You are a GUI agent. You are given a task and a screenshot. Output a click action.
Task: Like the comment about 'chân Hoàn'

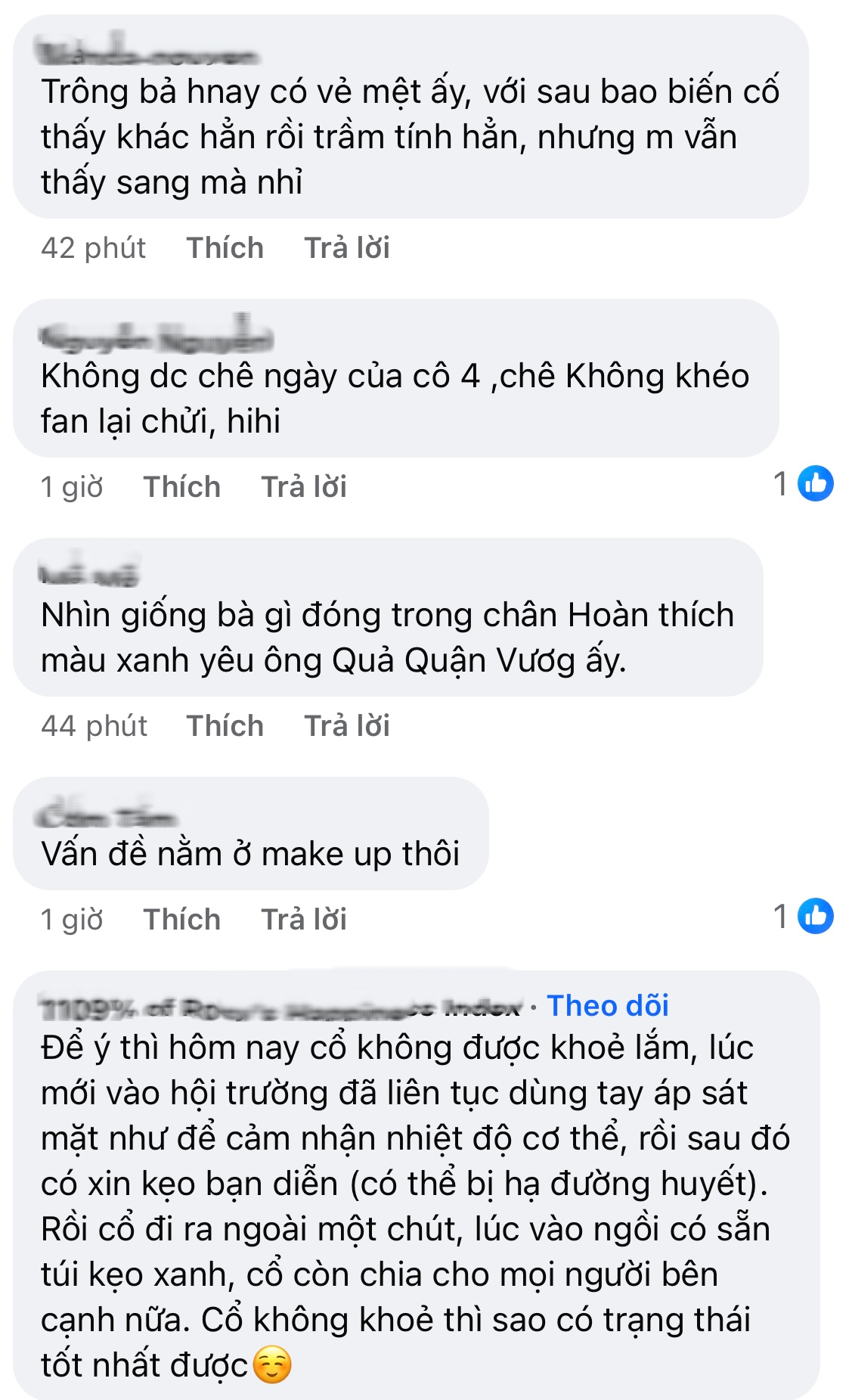(x=225, y=726)
